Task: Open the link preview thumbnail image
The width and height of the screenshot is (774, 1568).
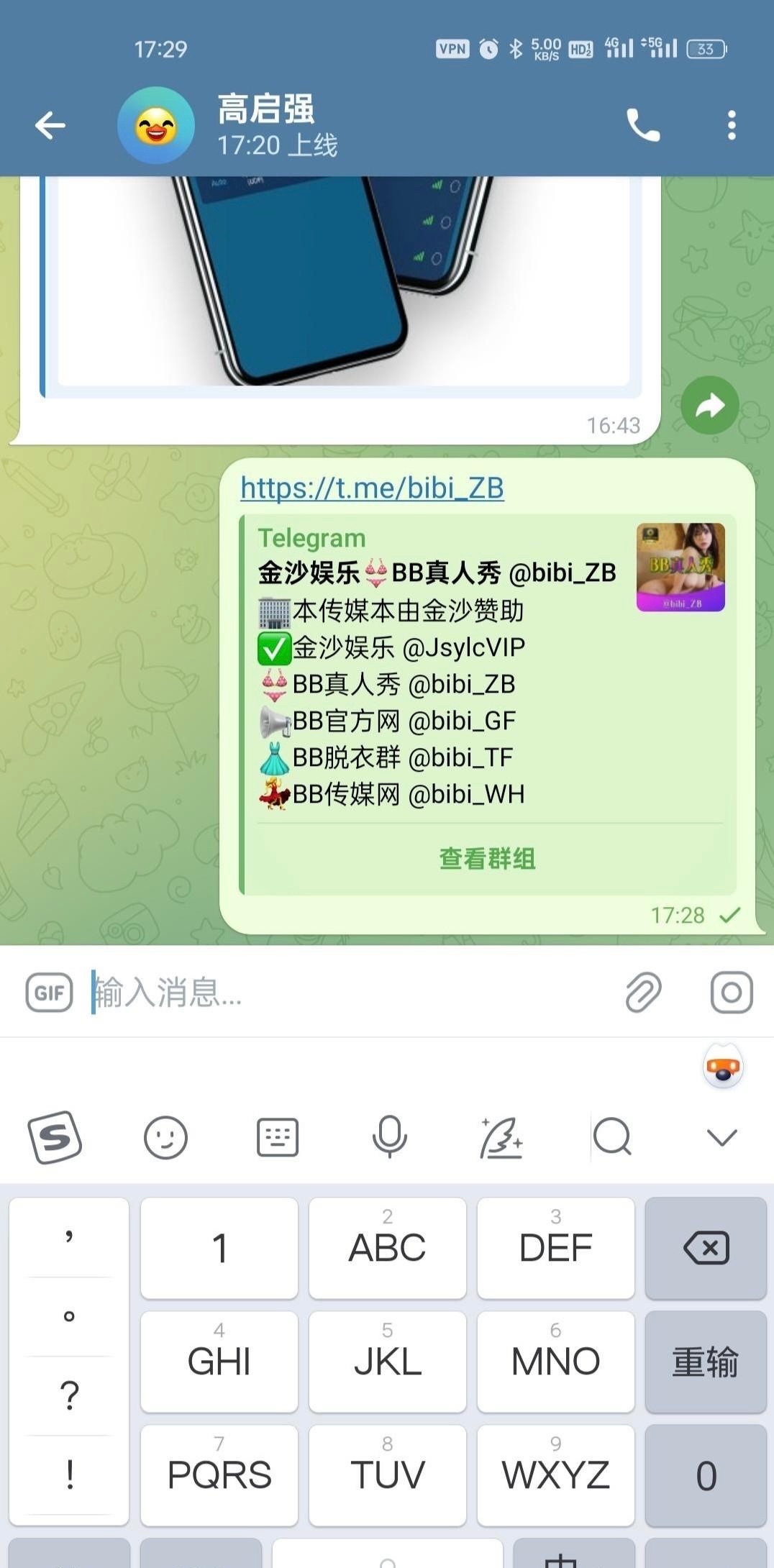Action: tap(680, 568)
